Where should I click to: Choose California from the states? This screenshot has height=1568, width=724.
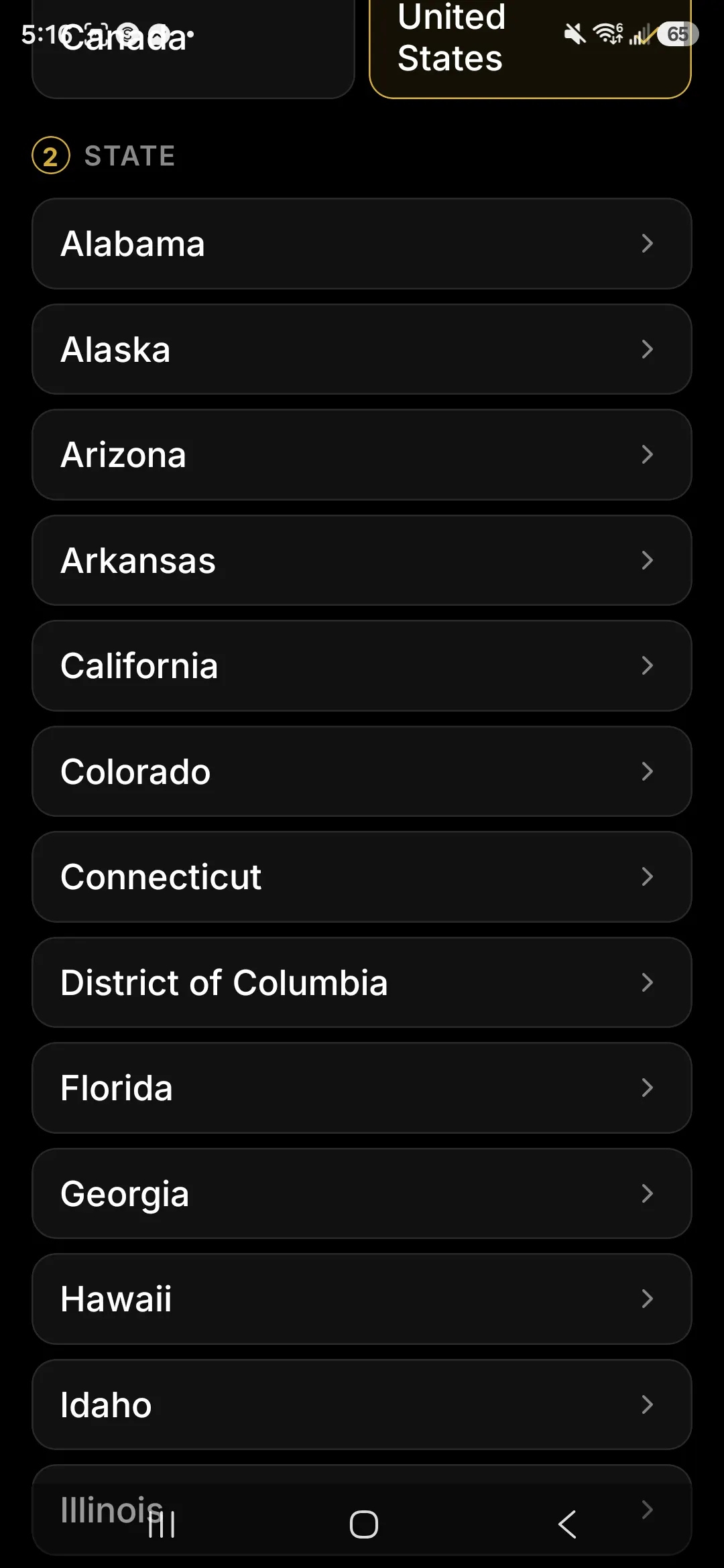tap(362, 665)
